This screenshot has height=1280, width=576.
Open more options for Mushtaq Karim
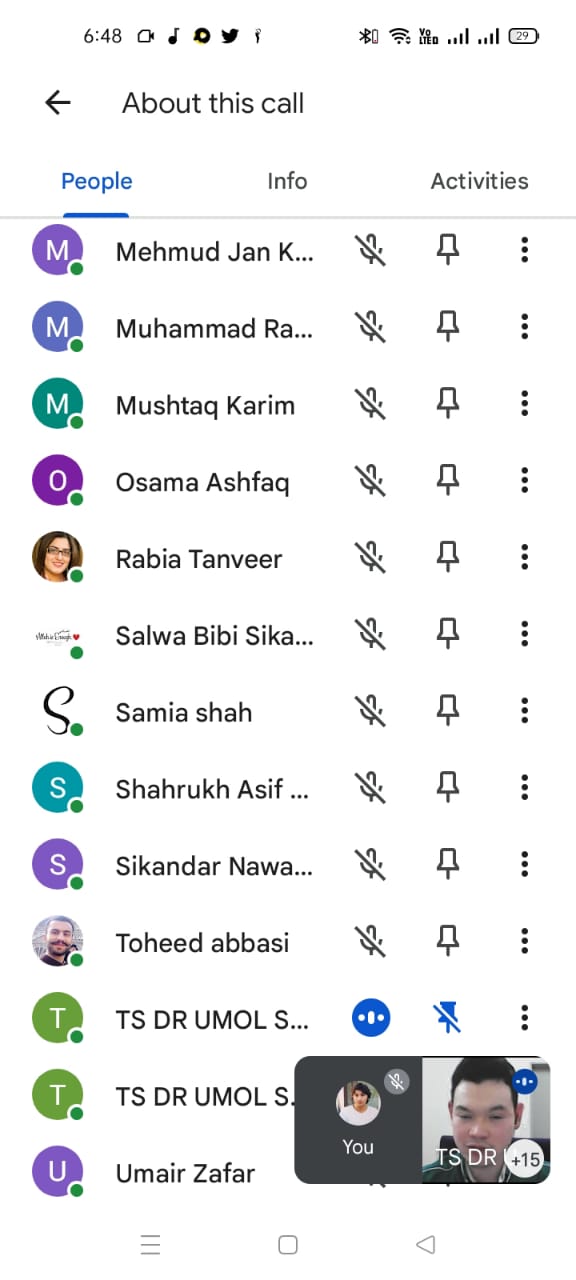pos(524,404)
